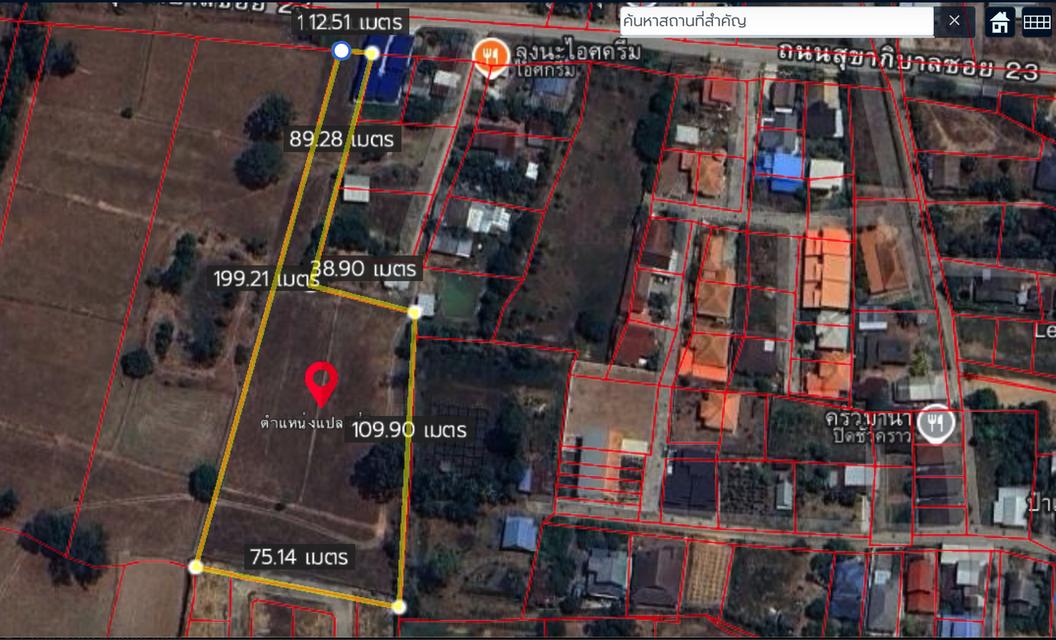Open the ลุงนะไอศครีม restaurant marker
This screenshot has width=1056, height=640.
[x=490, y=59]
